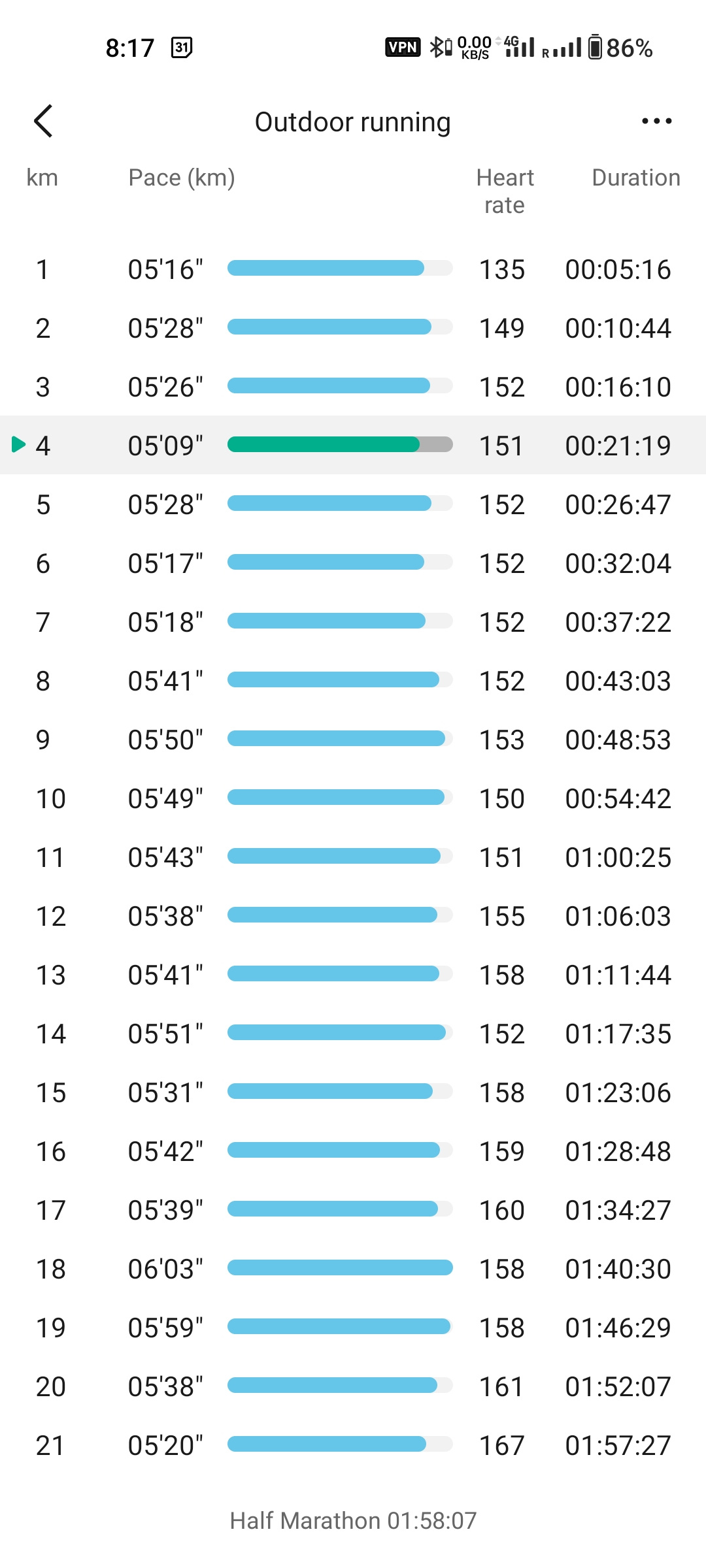Select the km 18 split row
Viewport: 706px width, 1568px height.
(x=353, y=1269)
